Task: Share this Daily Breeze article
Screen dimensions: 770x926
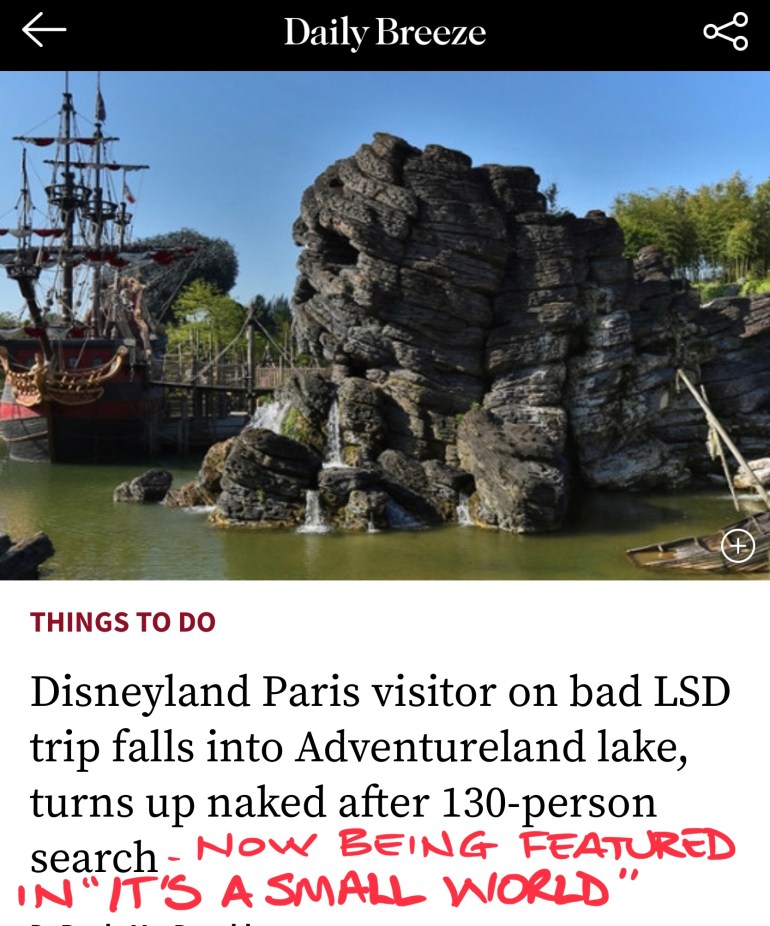Action: tap(725, 32)
